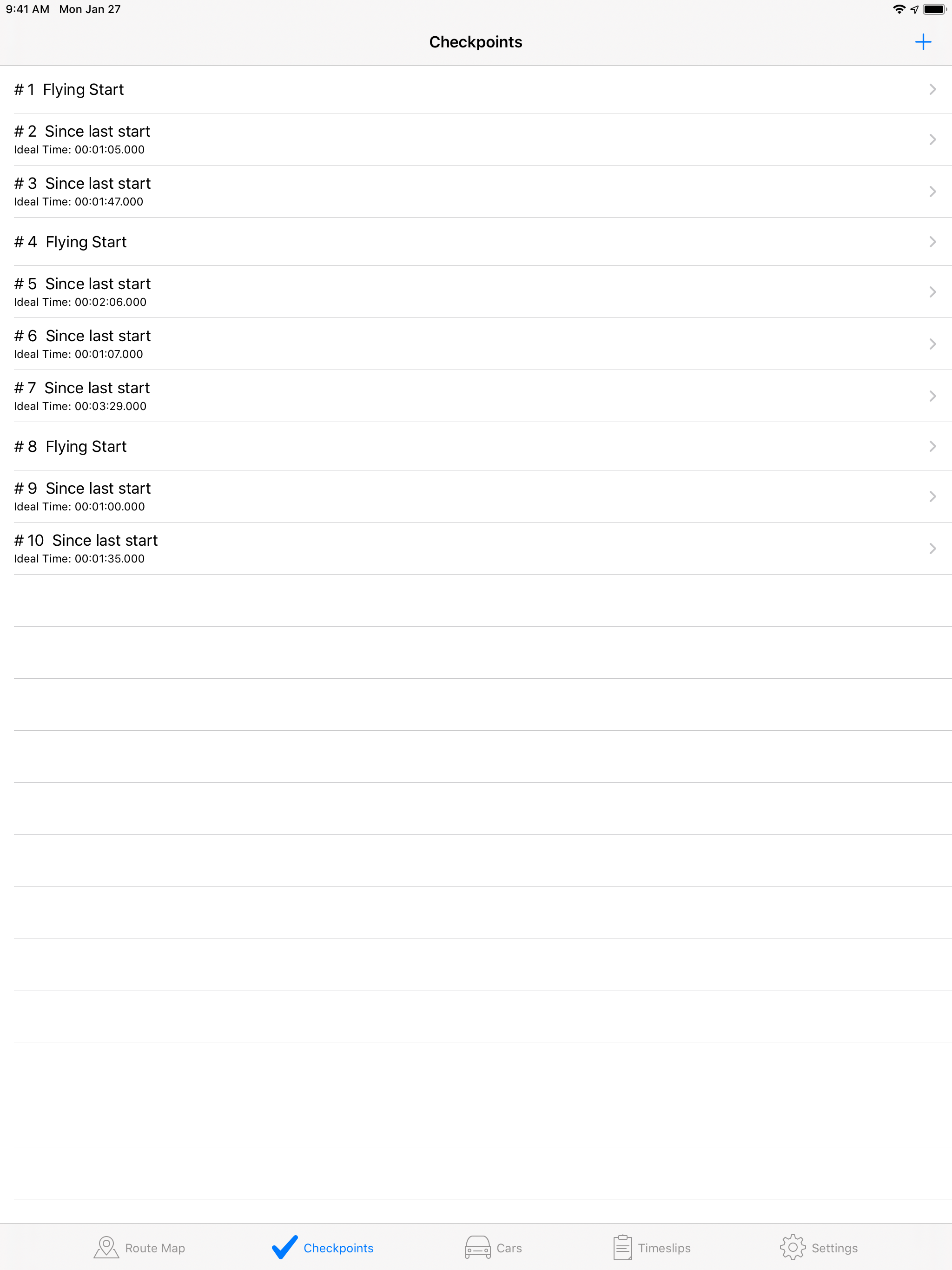The image size is (952, 1270).
Task: Open the chevron on checkpoint #4 Flying Start
Action: click(x=932, y=242)
